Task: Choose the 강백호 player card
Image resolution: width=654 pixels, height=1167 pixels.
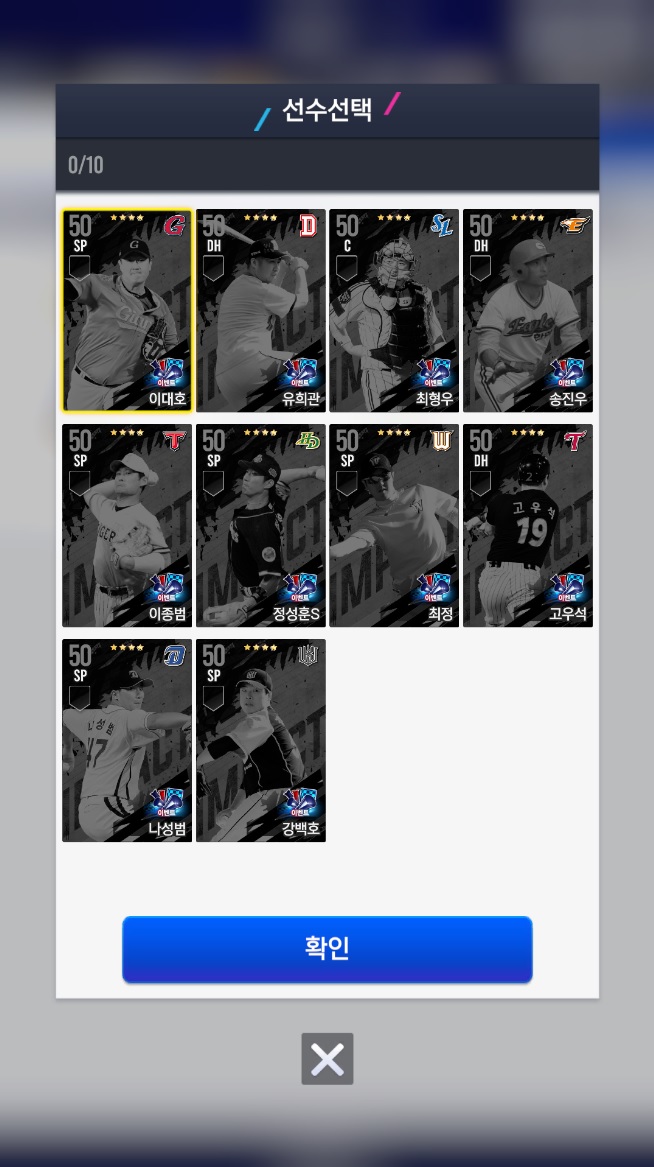Action: (x=260, y=740)
